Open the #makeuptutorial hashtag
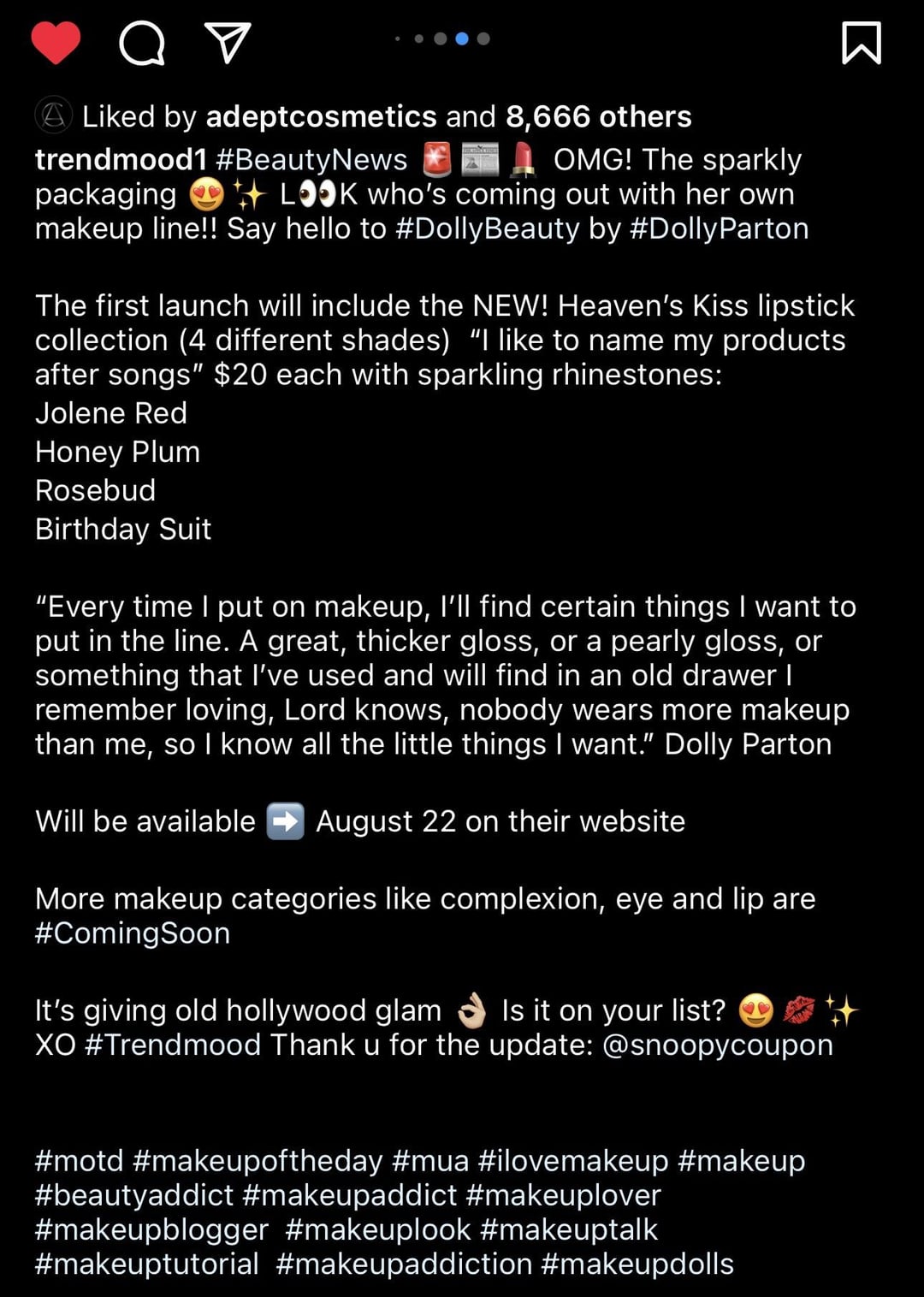924x1297 pixels. 146,1264
